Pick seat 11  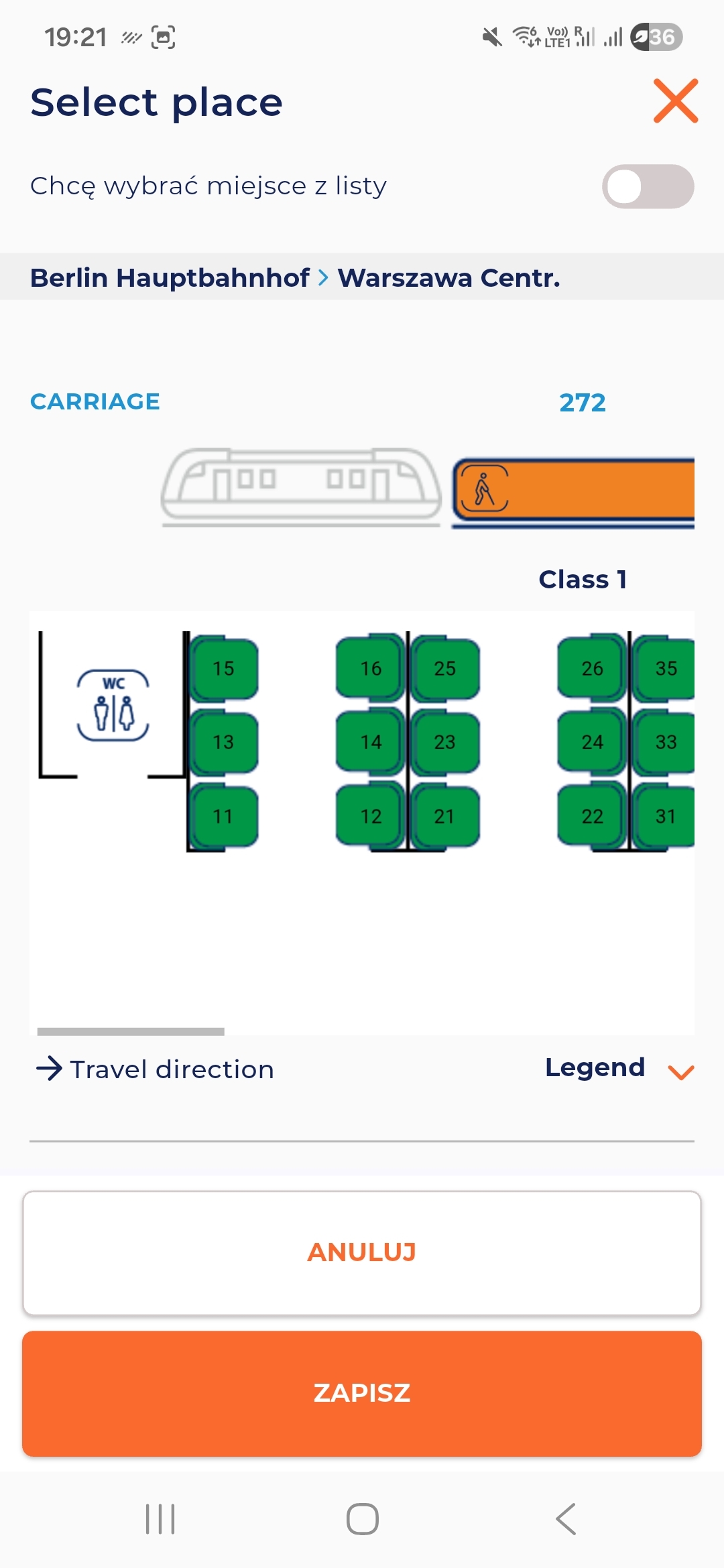tap(224, 816)
